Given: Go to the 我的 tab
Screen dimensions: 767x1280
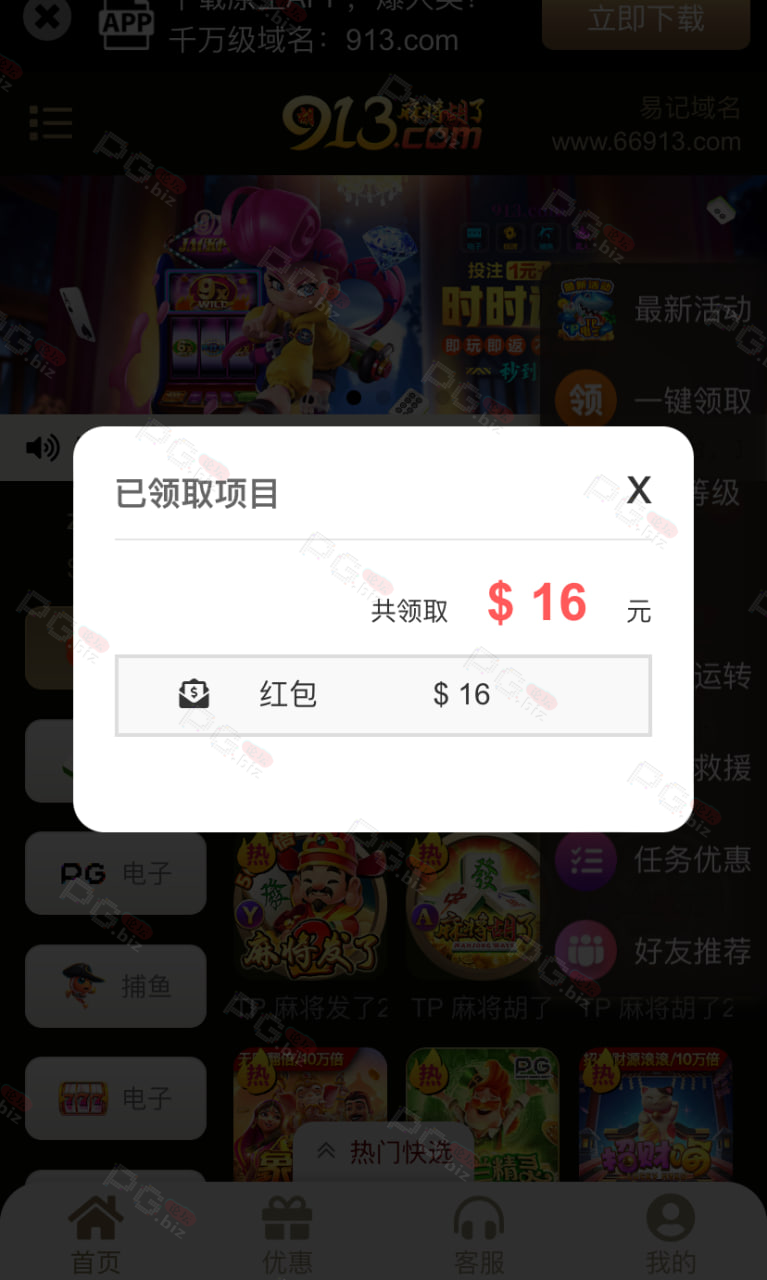Looking at the screenshot, I should pos(670,1236).
